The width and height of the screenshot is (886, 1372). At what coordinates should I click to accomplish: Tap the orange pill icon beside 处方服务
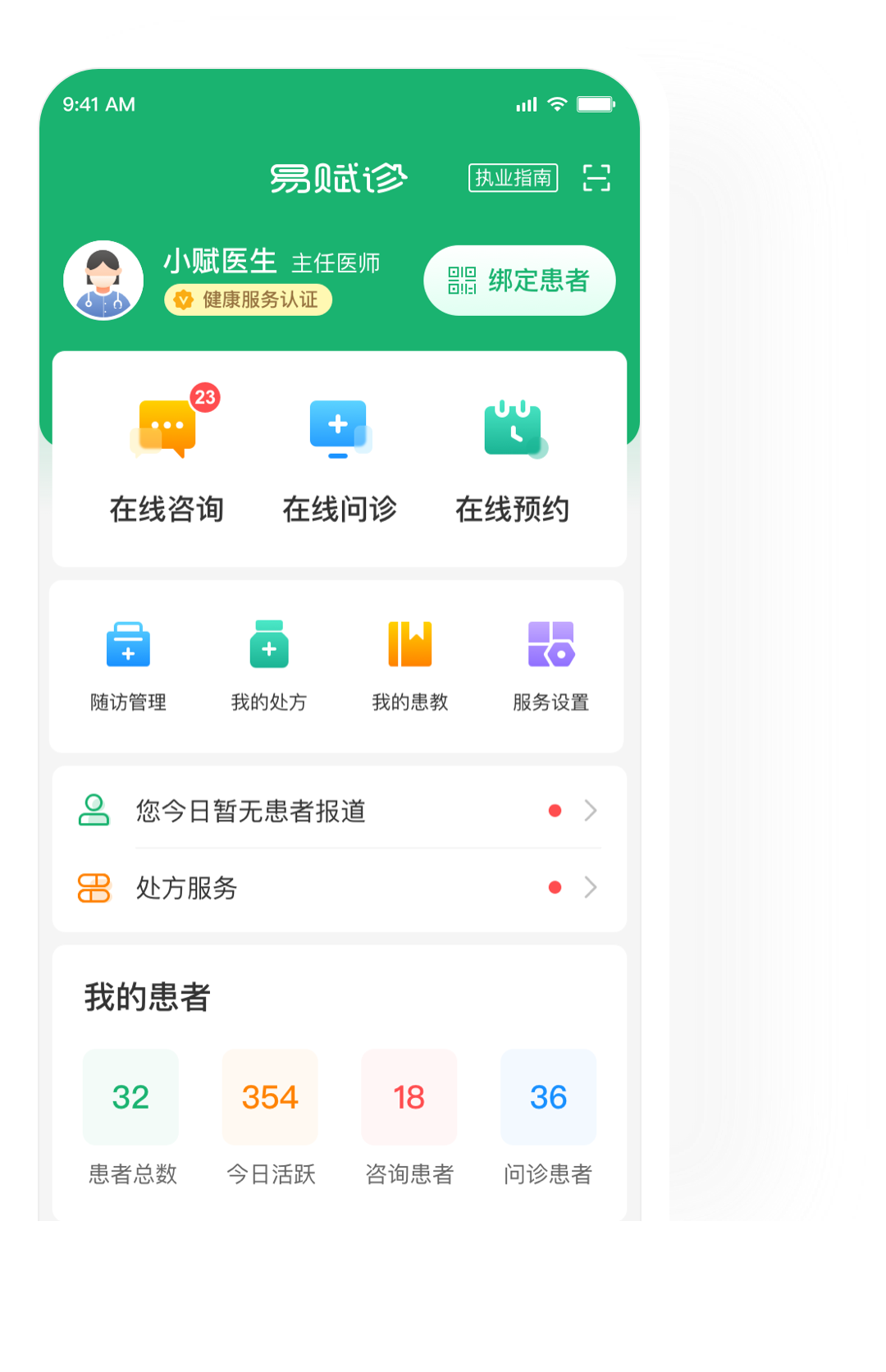coord(93,888)
